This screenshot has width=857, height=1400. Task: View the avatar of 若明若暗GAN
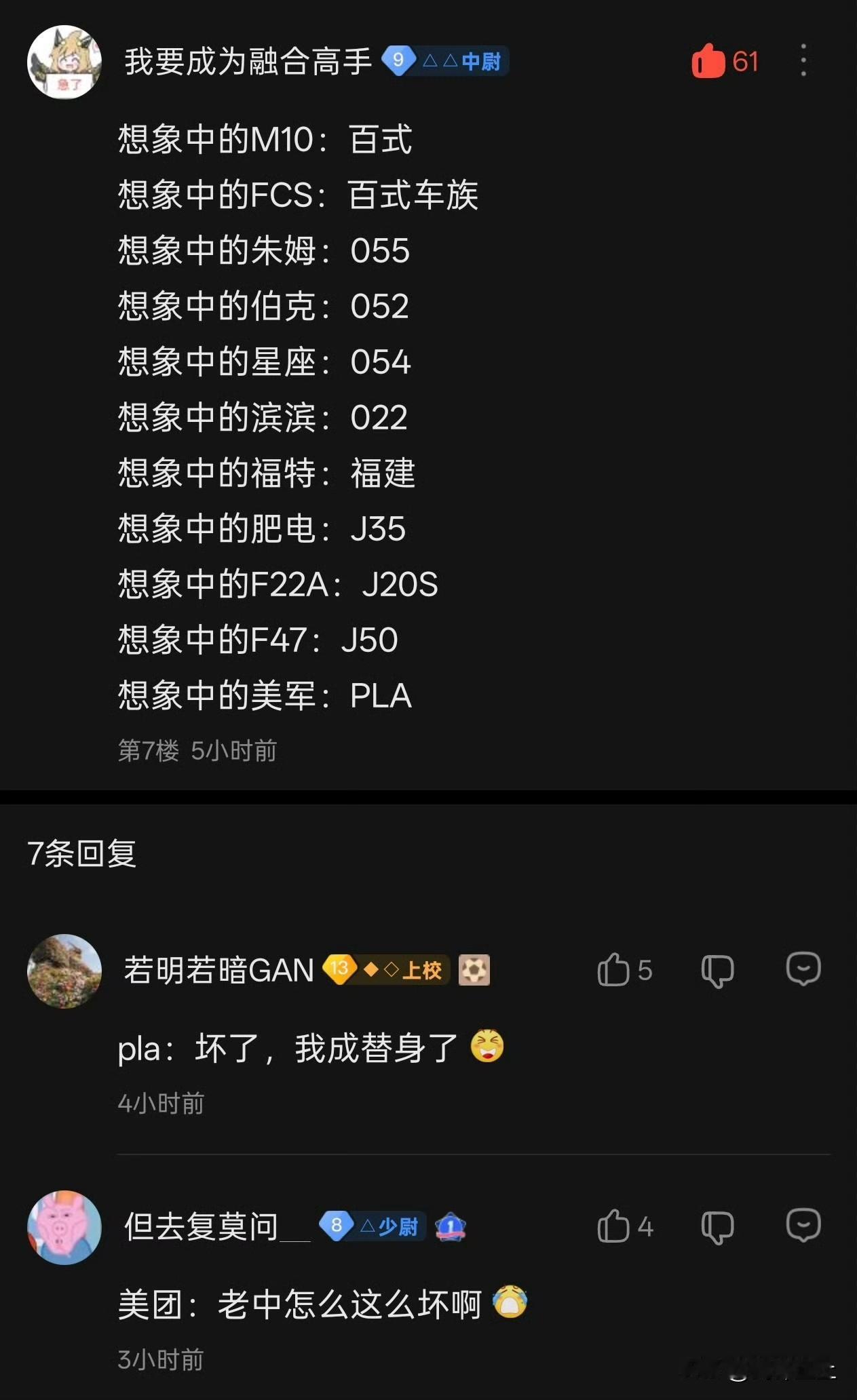64,971
